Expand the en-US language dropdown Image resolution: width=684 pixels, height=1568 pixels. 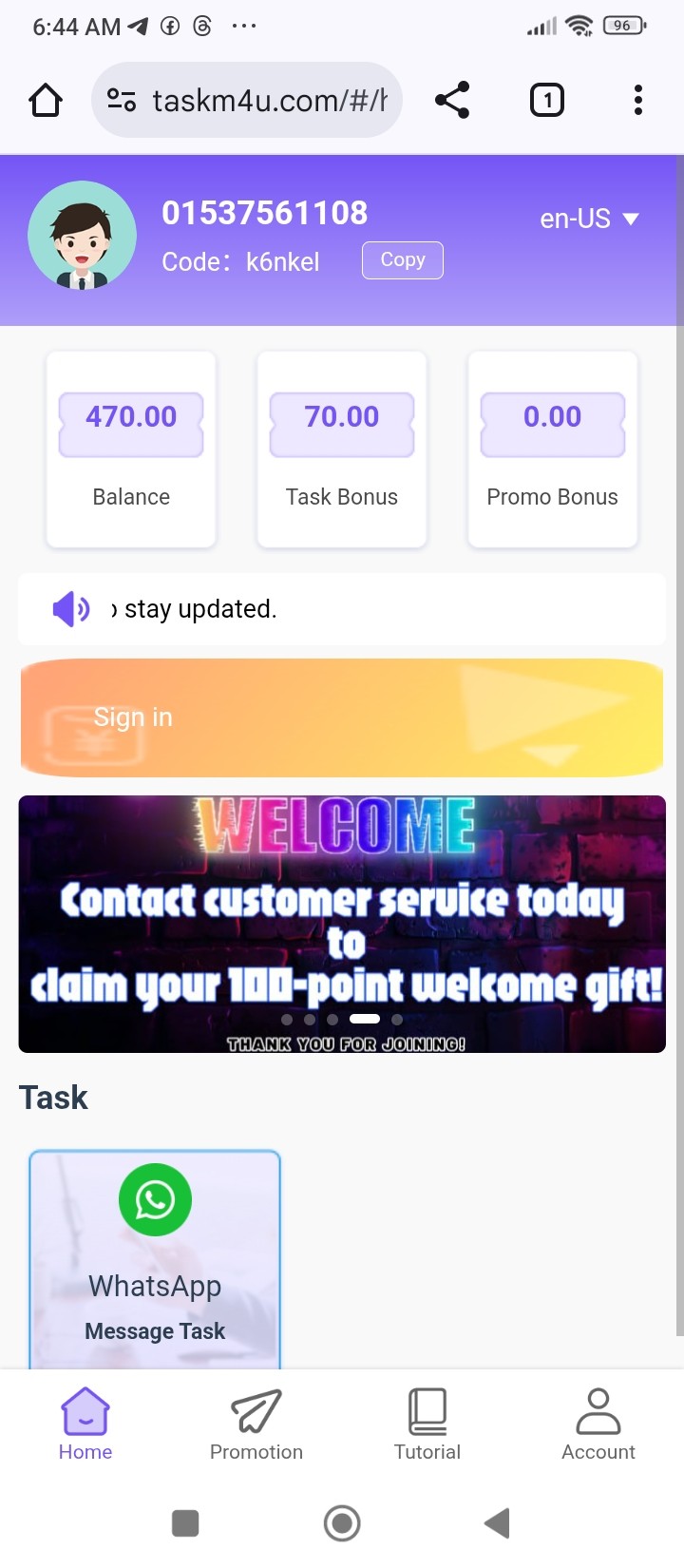[x=589, y=219]
